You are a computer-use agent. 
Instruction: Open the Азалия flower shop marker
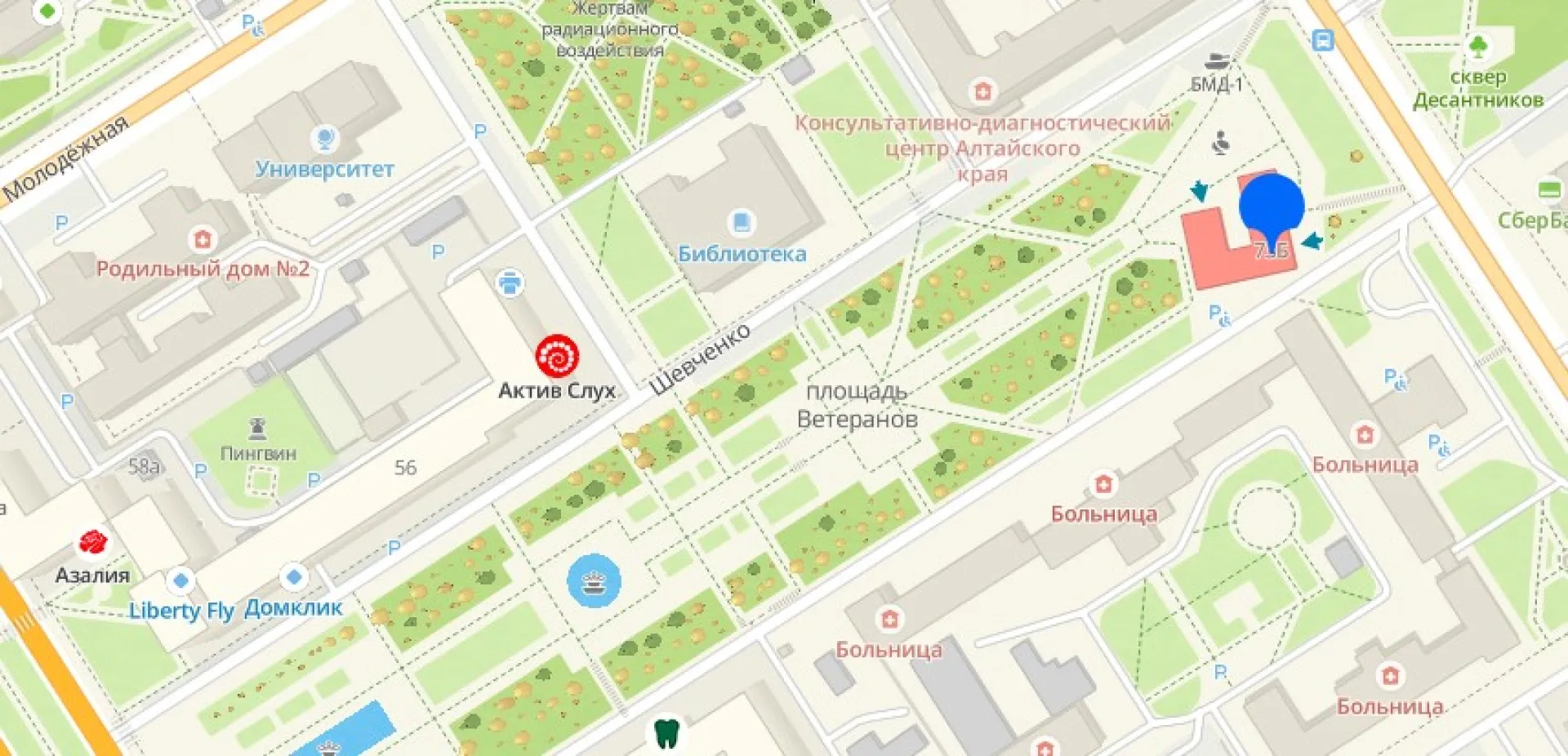click(x=93, y=543)
